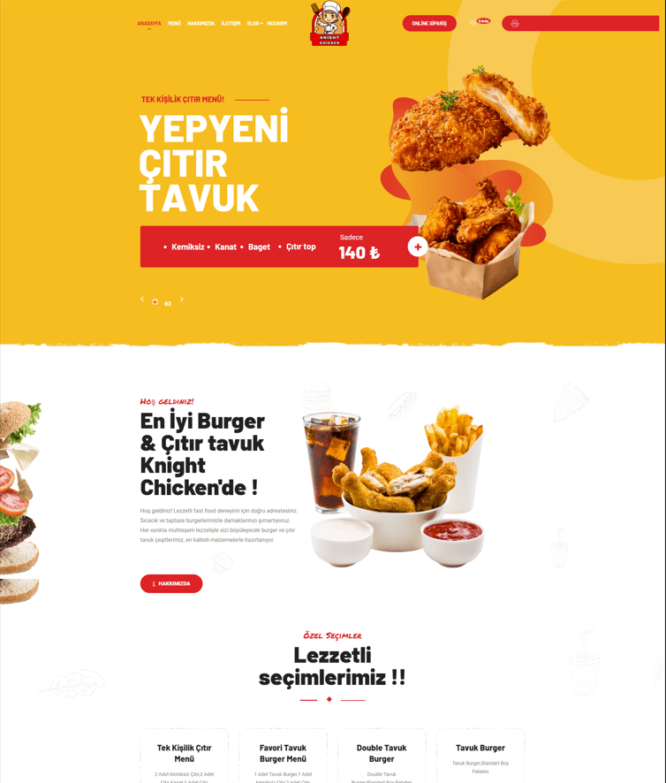Tap the plus button on the banner
Viewport: 666px width, 783px height.
418,247
